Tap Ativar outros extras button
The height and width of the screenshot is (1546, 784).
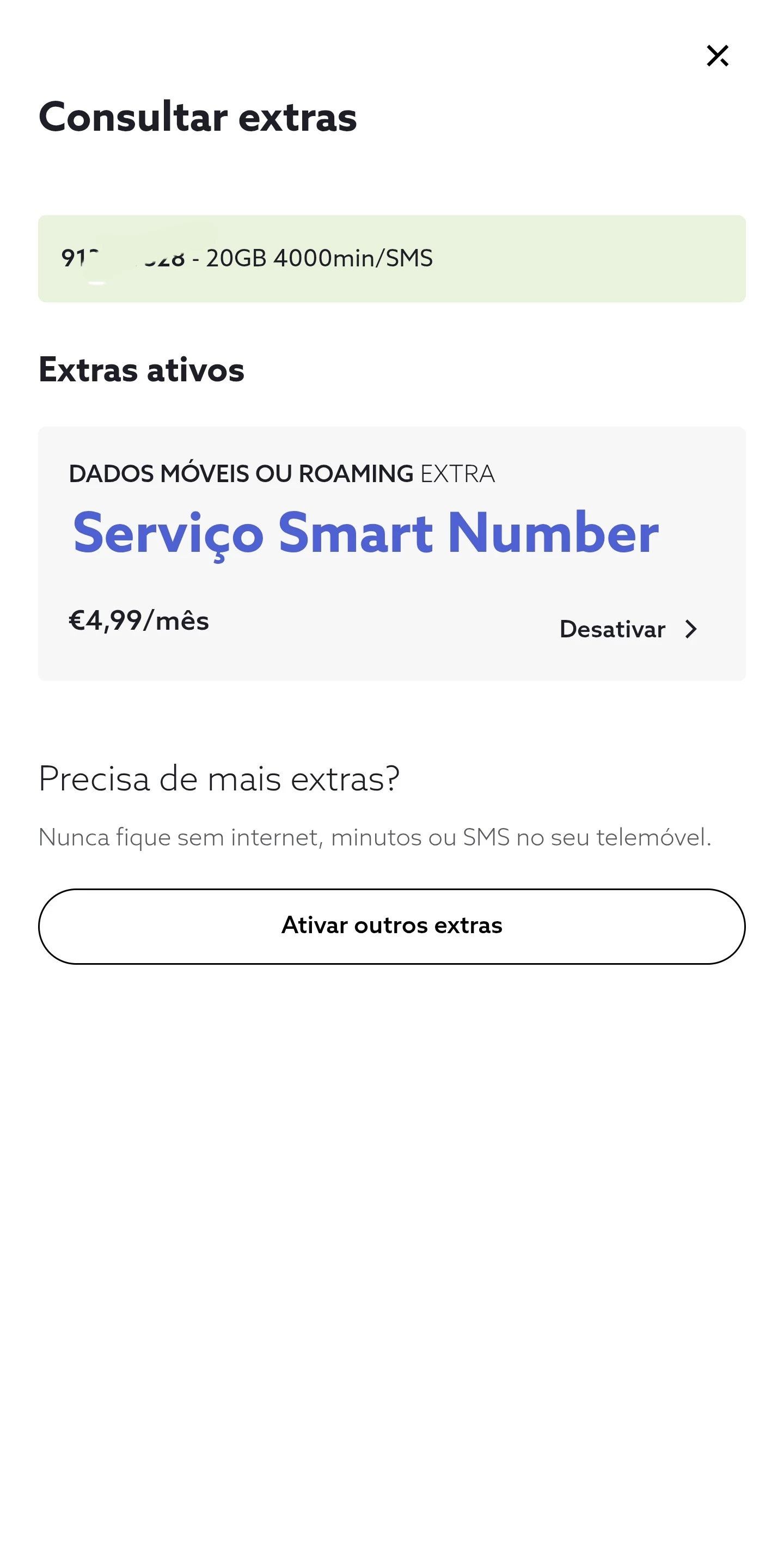point(391,926)
